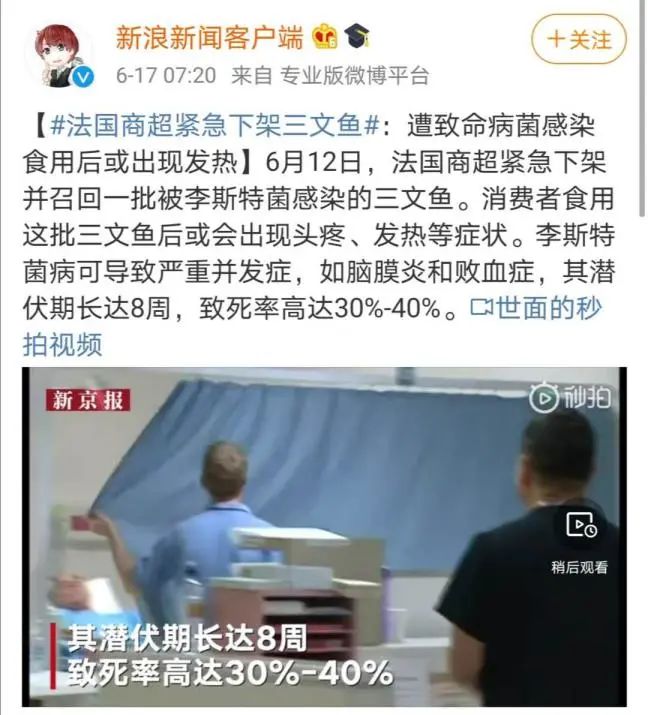Open the 新浪新闻客户端 account name
The height and width of the screenshot is (715, 648).
209,38
